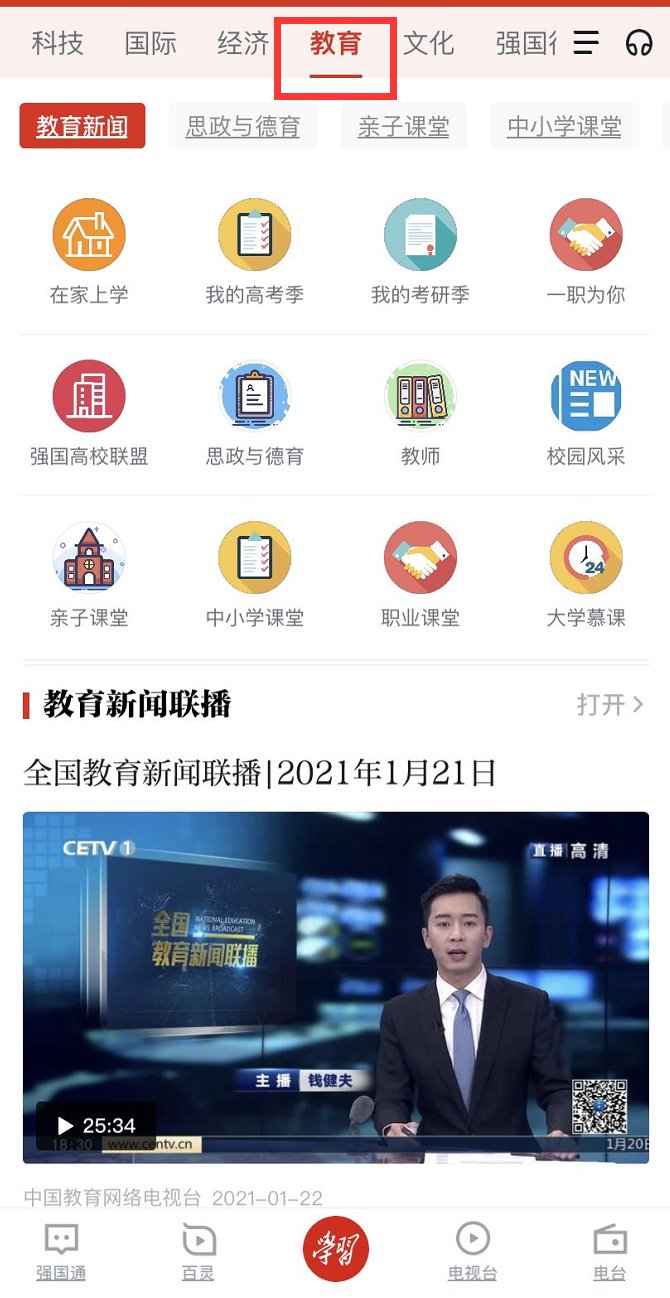Viewport: 670px width, 1298px height.
Task: Open 我的高考季 section
Action: tap(255, 251)
